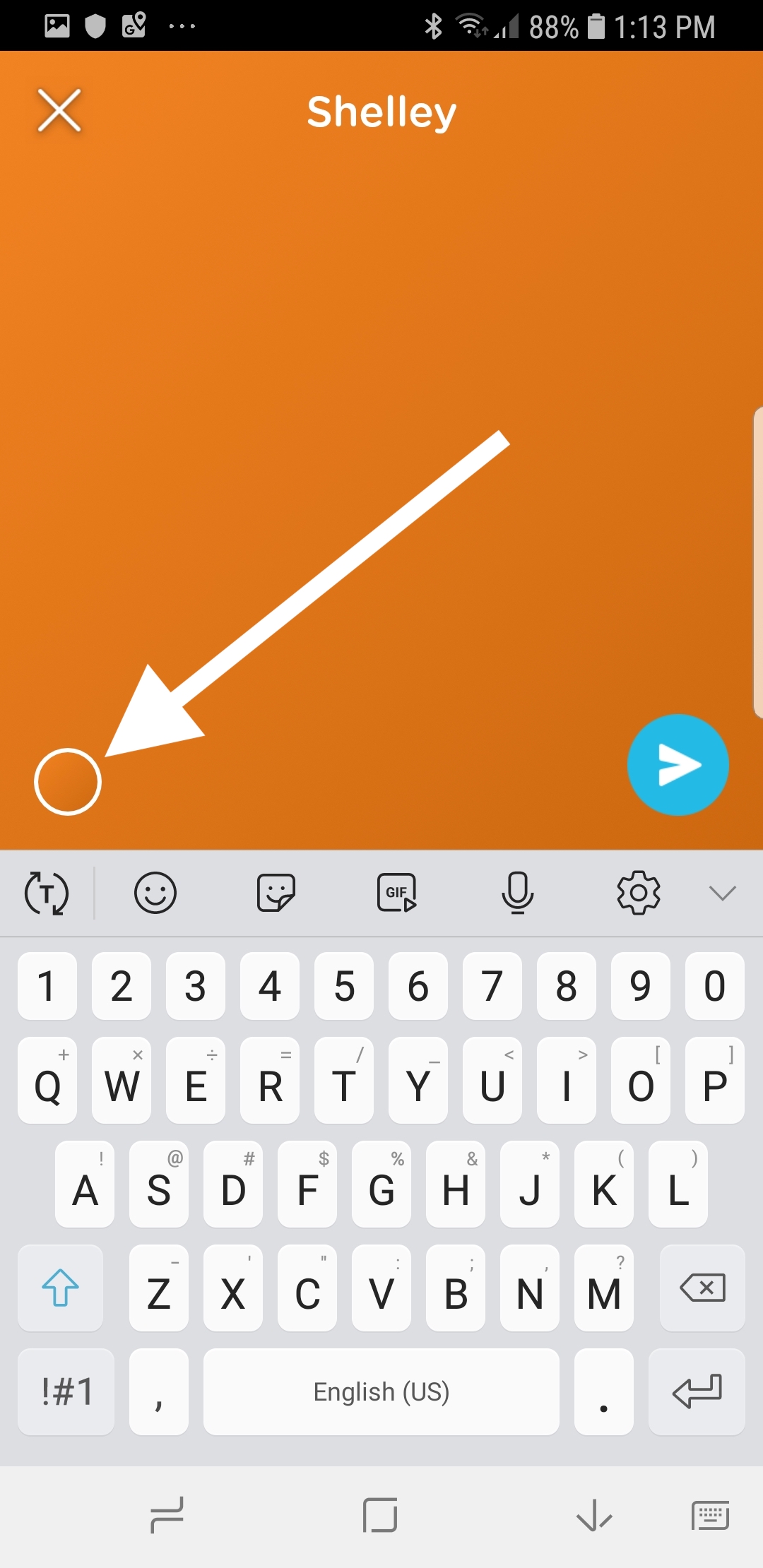763x1568 pixels.
Task: Open recent apps from navigation bar
Action: [167, 1515]
